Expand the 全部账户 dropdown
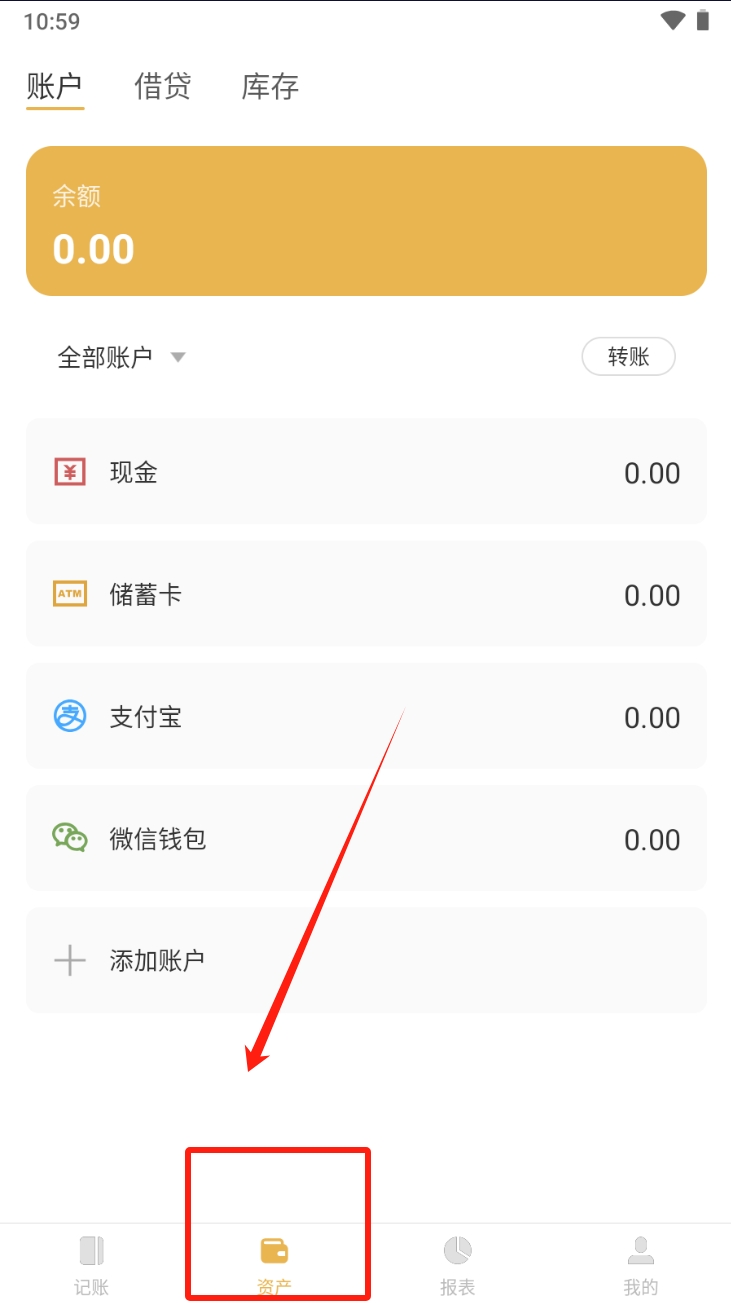 [121, 357]
